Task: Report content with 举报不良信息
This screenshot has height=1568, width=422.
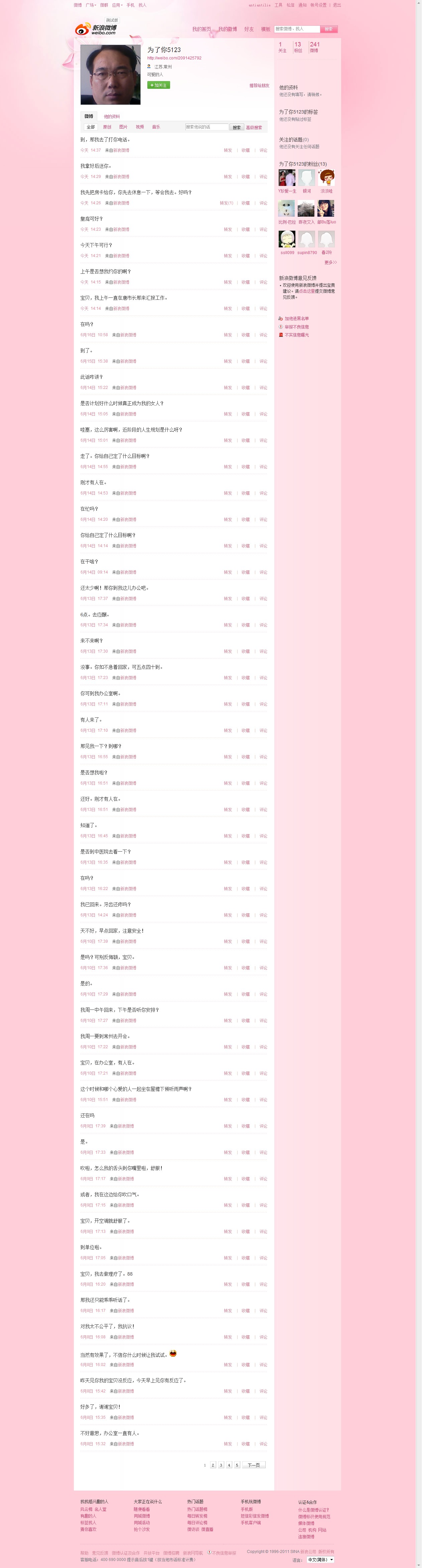Action: click(x=297, y=327)
